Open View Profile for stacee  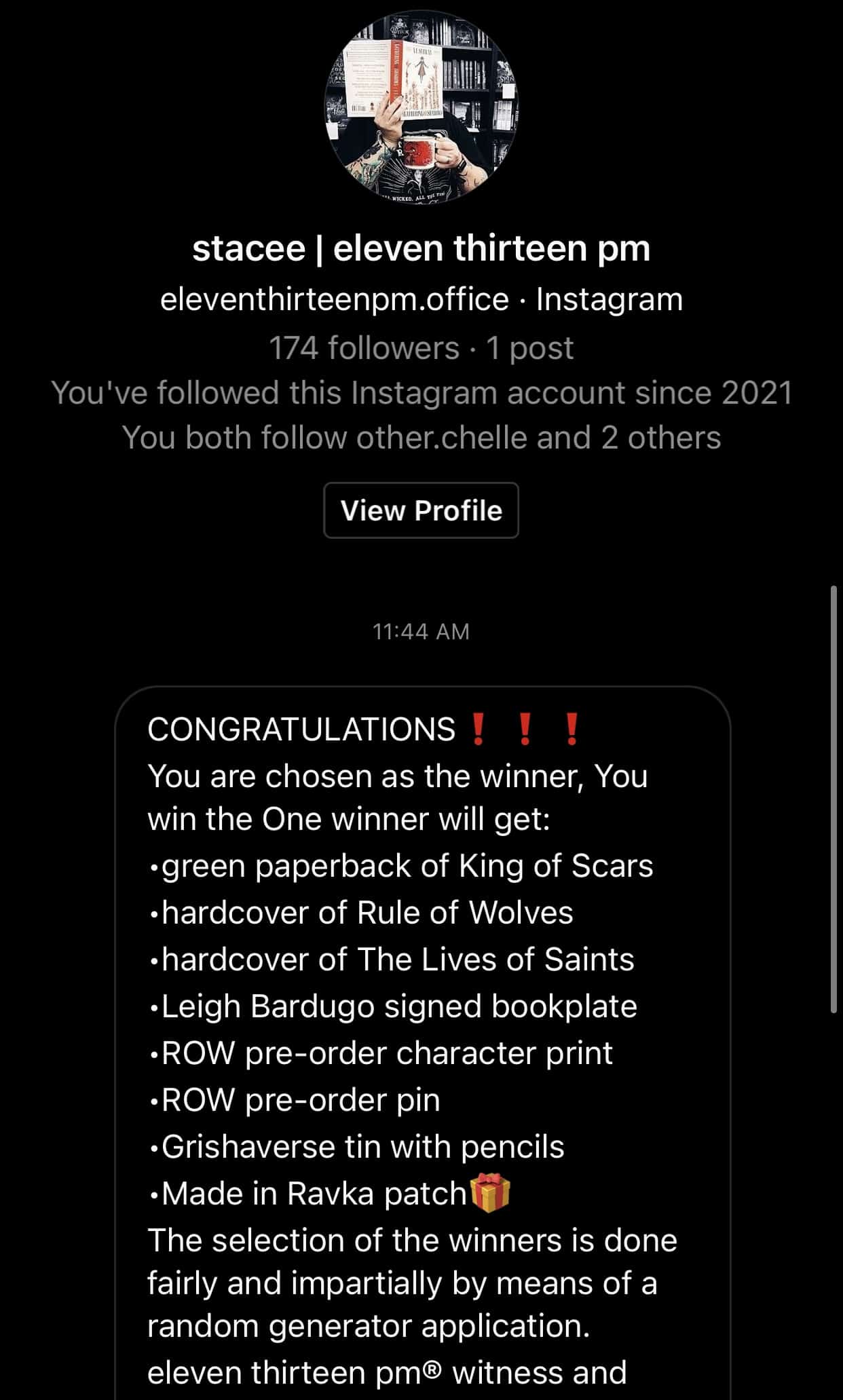point(421,510)
